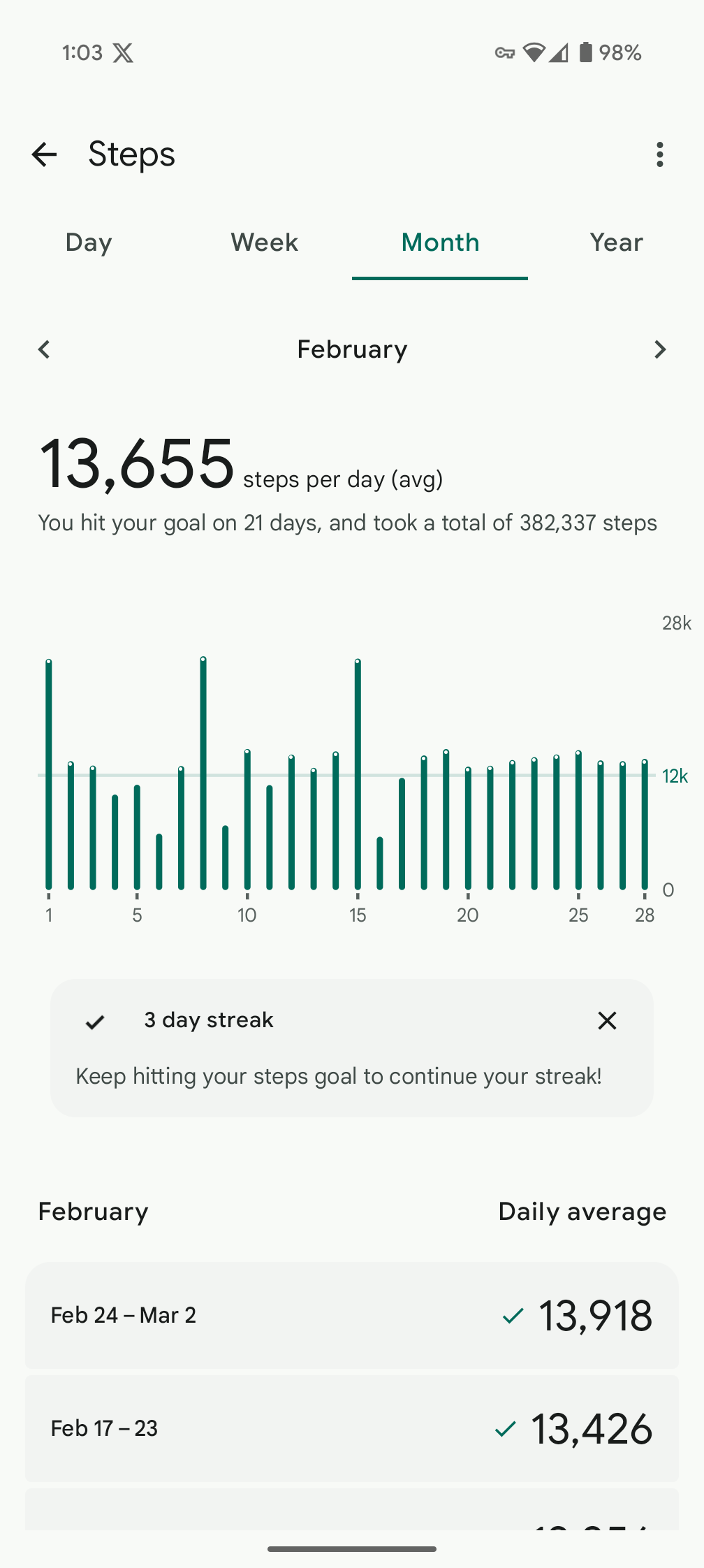Open the Feb 24 – Mar 2 week
Viewport: 704px width, 1568px height.
click(x=352, y=1315)
